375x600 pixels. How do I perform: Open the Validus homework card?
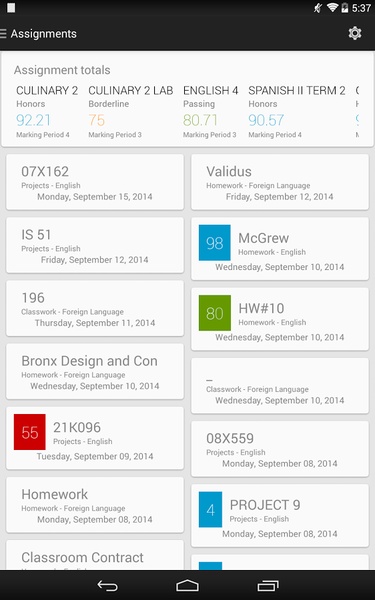[280, 182]
